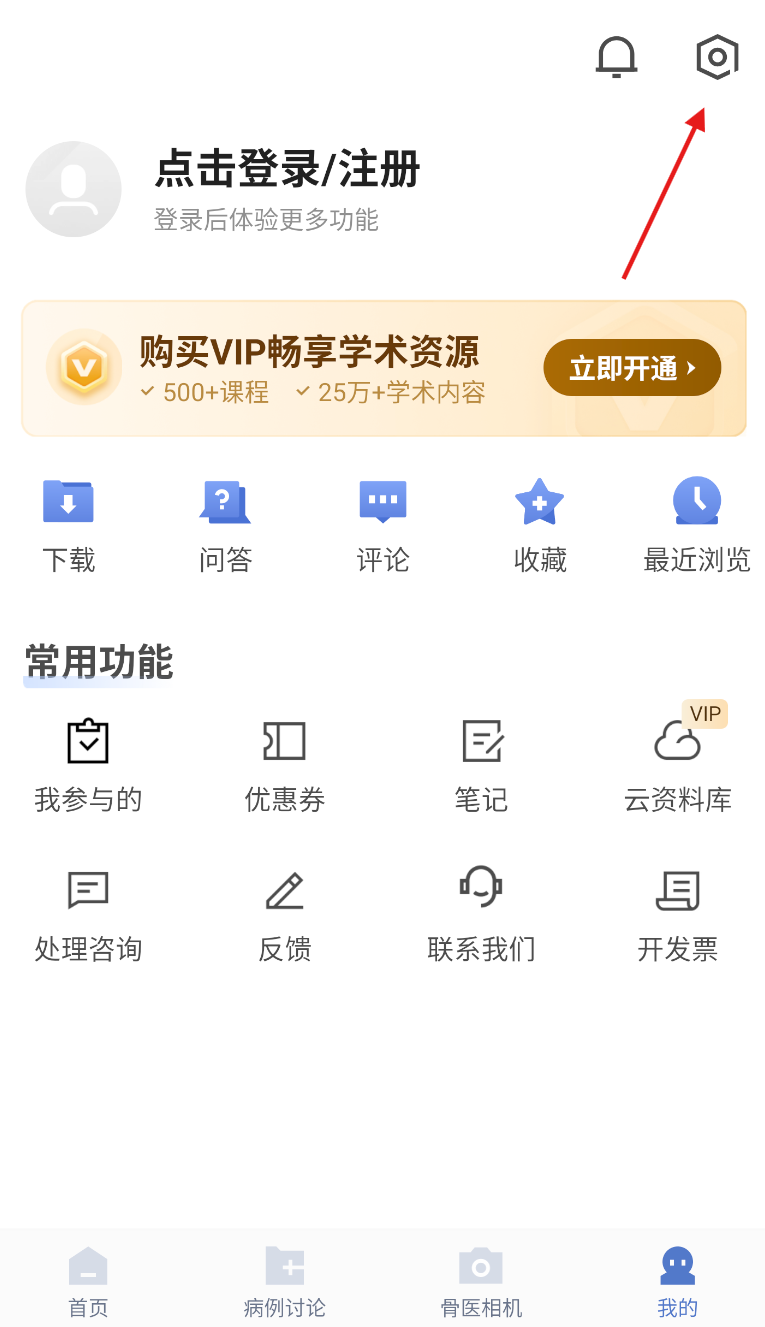This screenshot has width=765, height=1327.
Task: View 优惠券 coupons
Action: [285, 765]
